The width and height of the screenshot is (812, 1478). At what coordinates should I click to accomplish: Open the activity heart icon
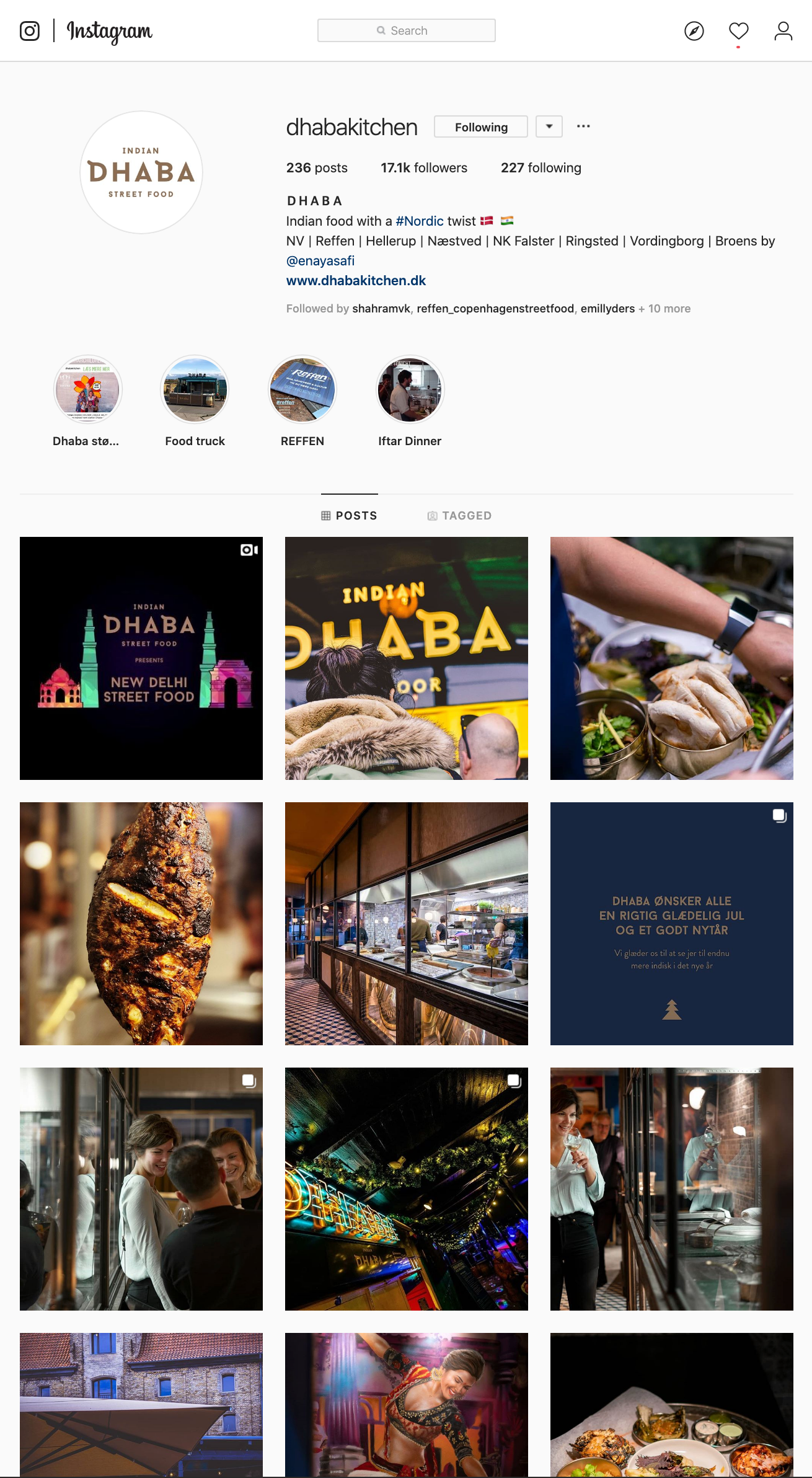738,31
